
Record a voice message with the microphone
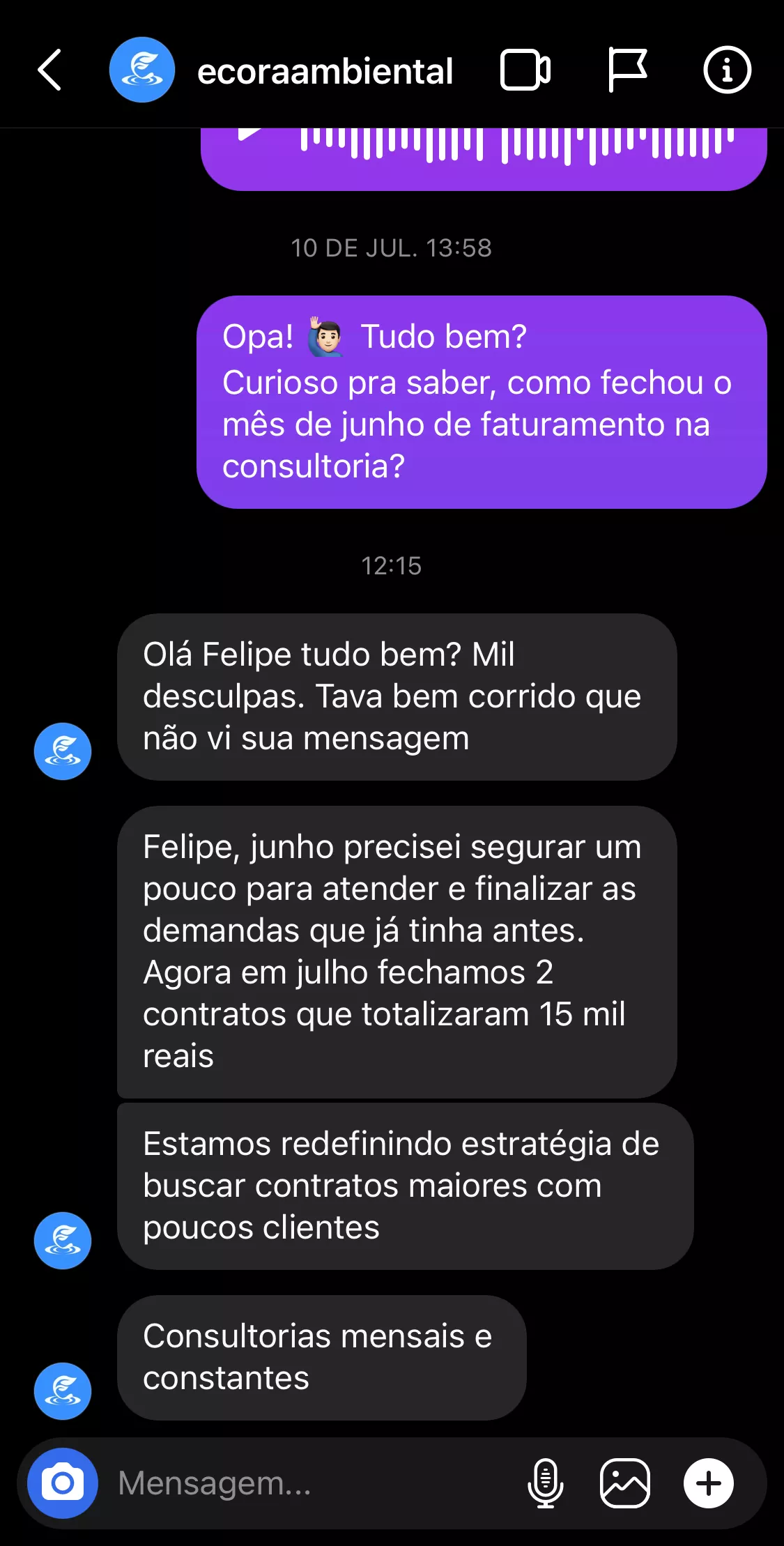546,1483
